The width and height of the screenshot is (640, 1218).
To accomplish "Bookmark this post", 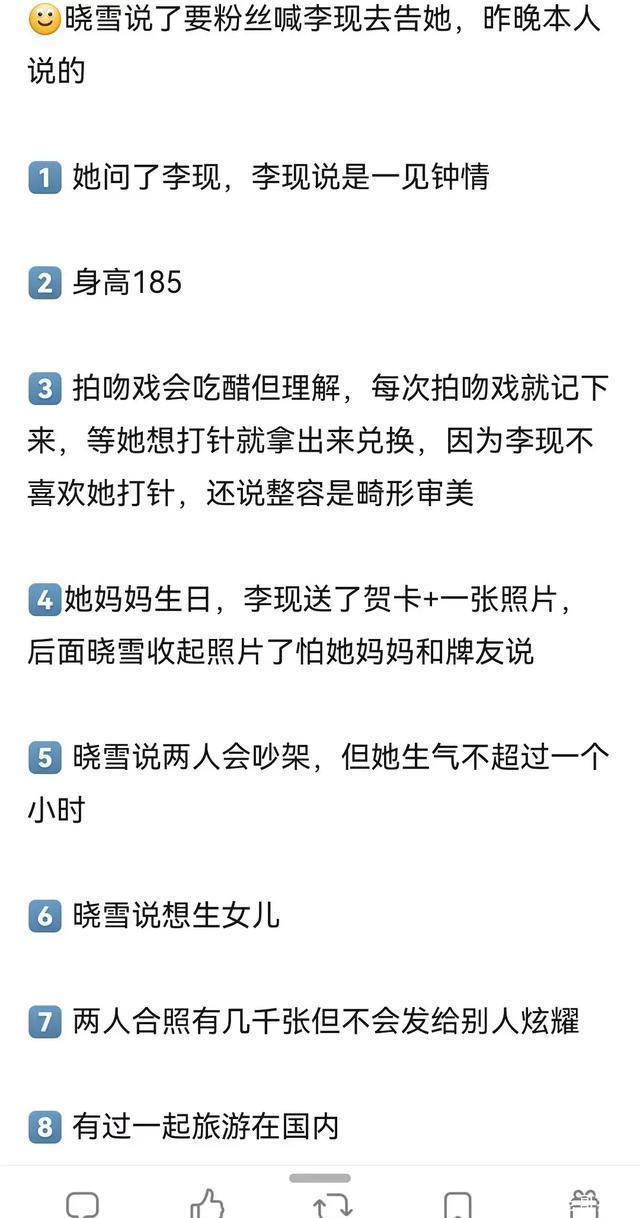I will (457, 1205).
